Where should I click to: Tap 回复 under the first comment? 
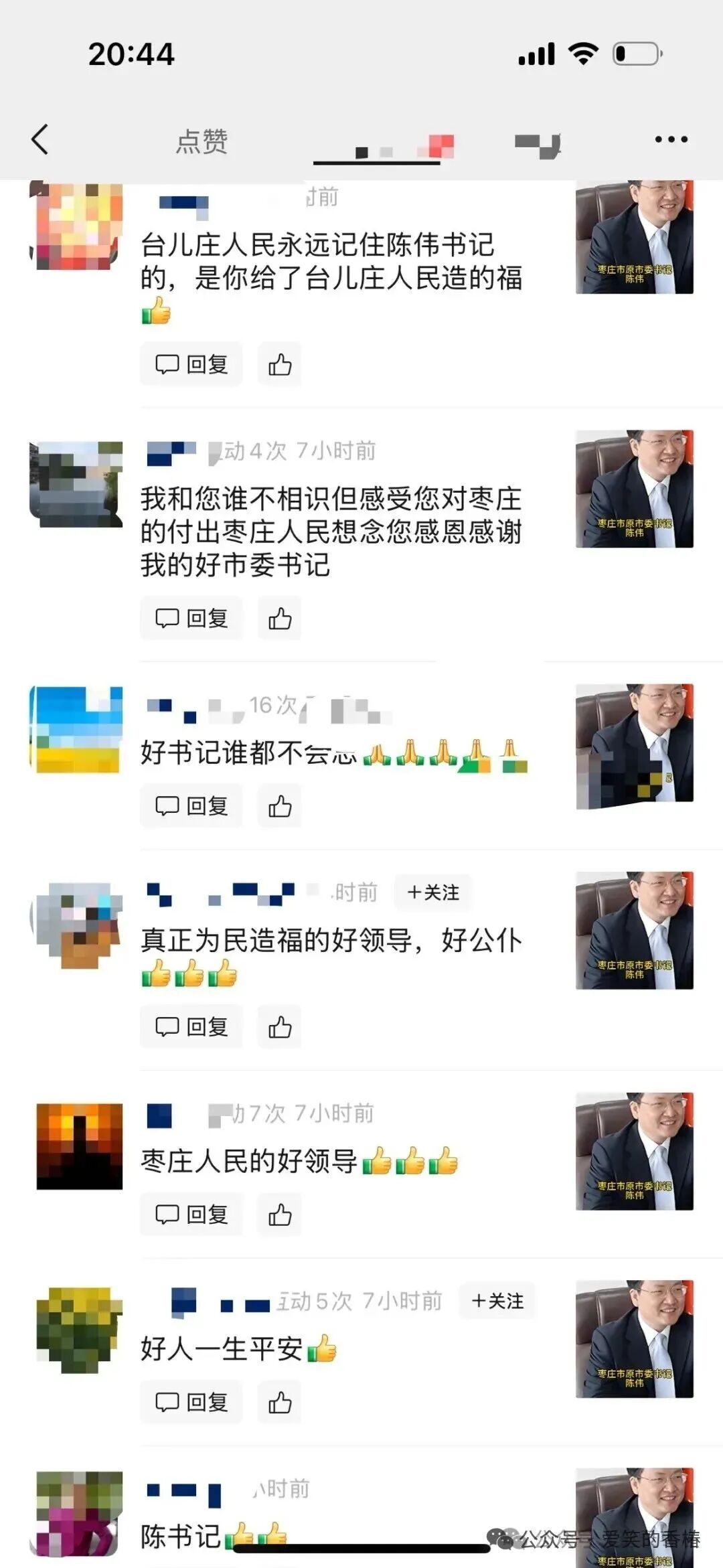pyautogui.click(x=191, y=364)
